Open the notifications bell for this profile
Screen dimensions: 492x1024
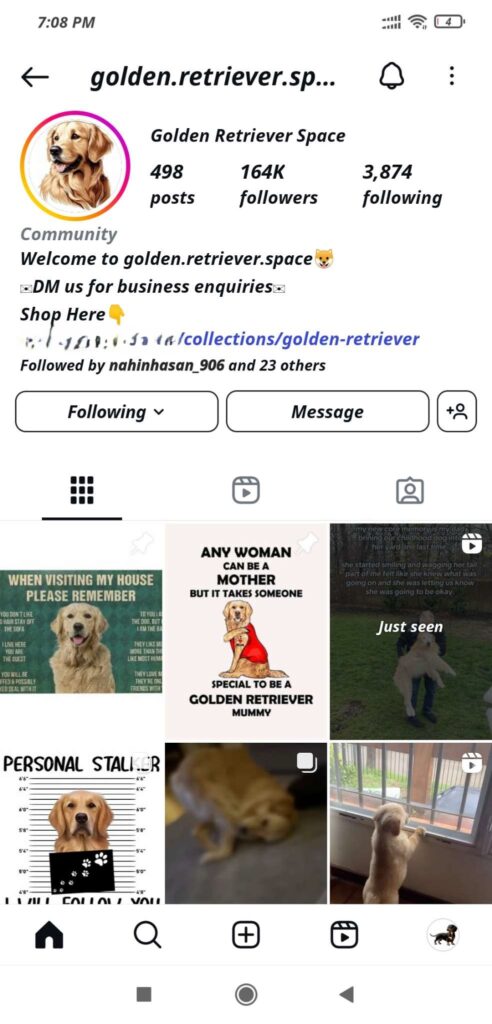[391, 77]
